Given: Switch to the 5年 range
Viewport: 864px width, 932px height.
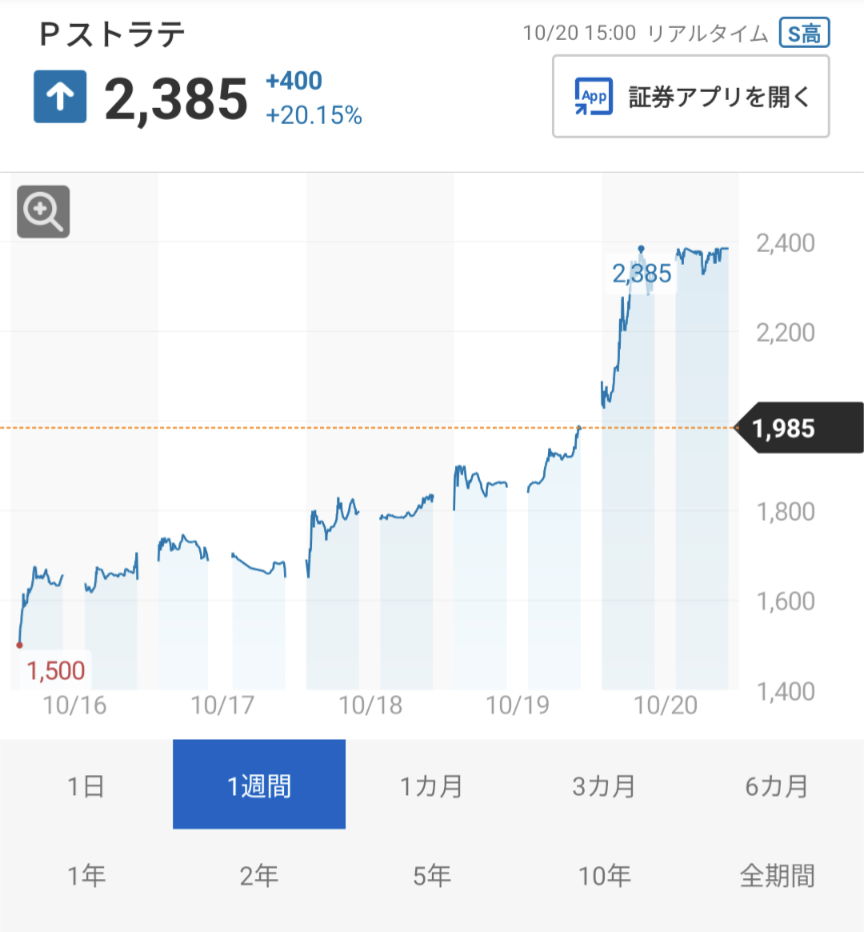Looking at the screenshot, I should pyautogui.click(x=432, y=877).
